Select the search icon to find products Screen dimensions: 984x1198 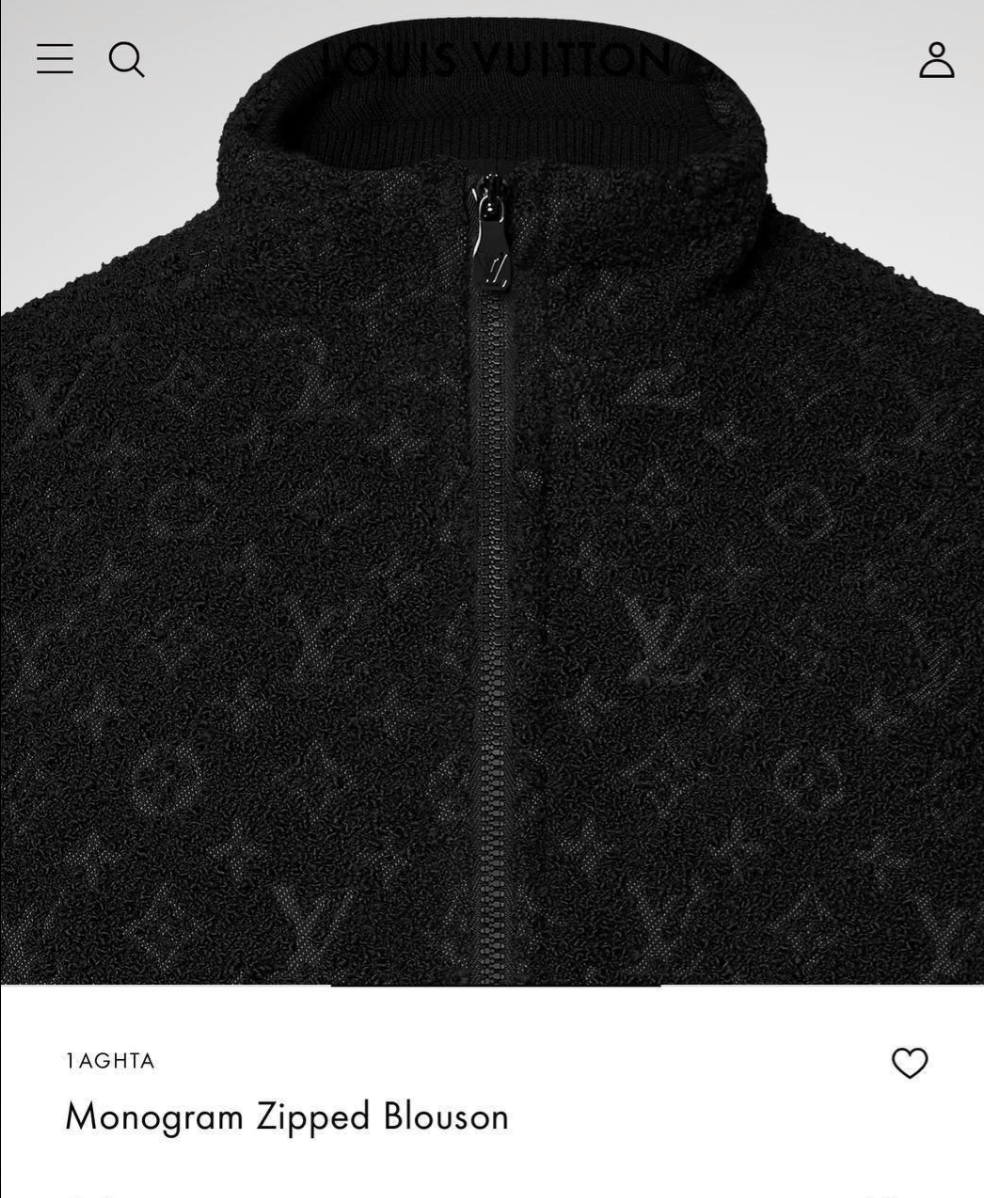127,60
